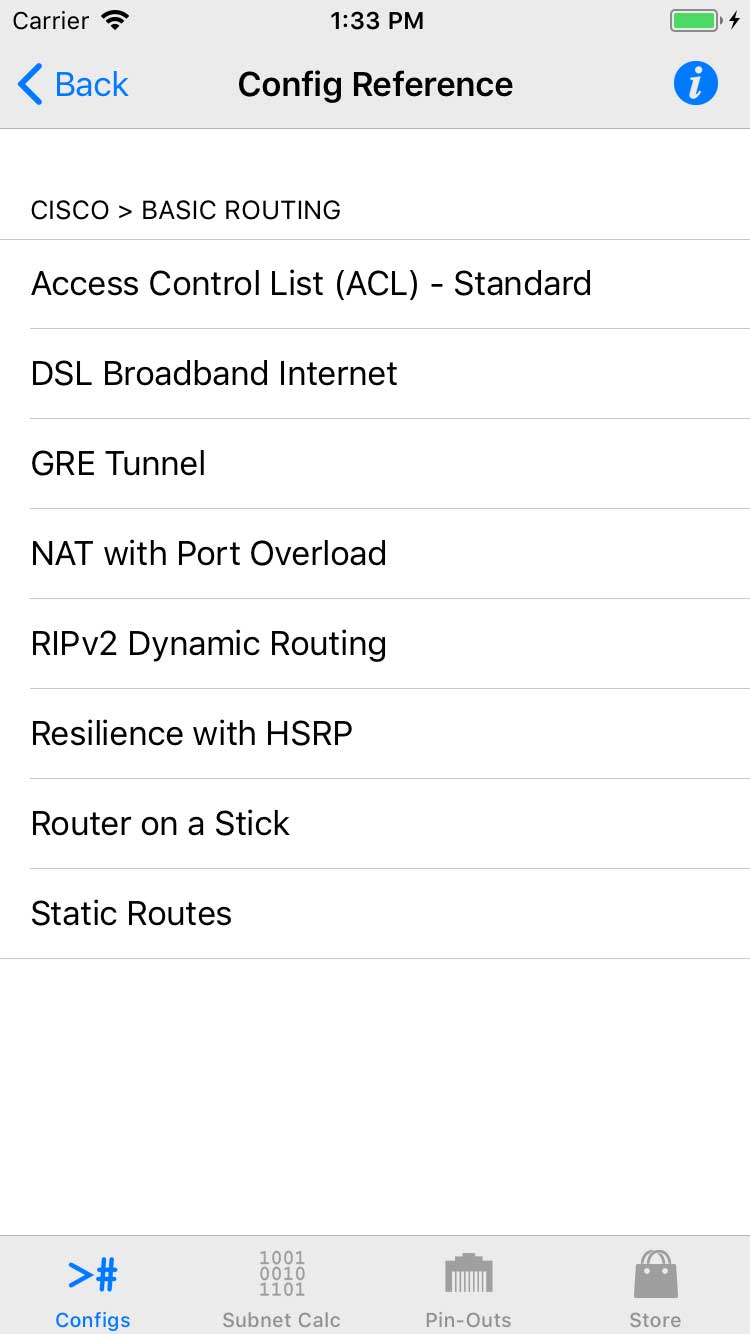Open RIPv2 Dynamic Routing
Viewport: 750px width, 1334px height.
375,644
